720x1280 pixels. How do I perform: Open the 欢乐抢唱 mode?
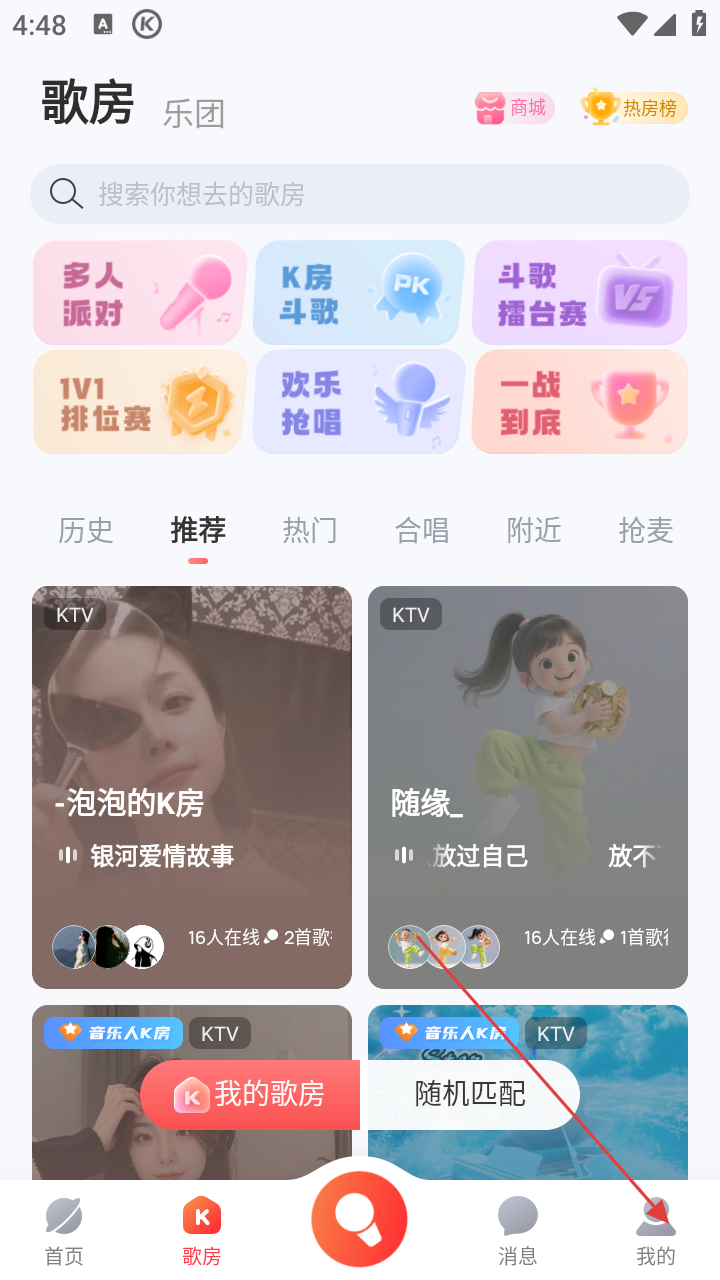(x=359, y=402)
